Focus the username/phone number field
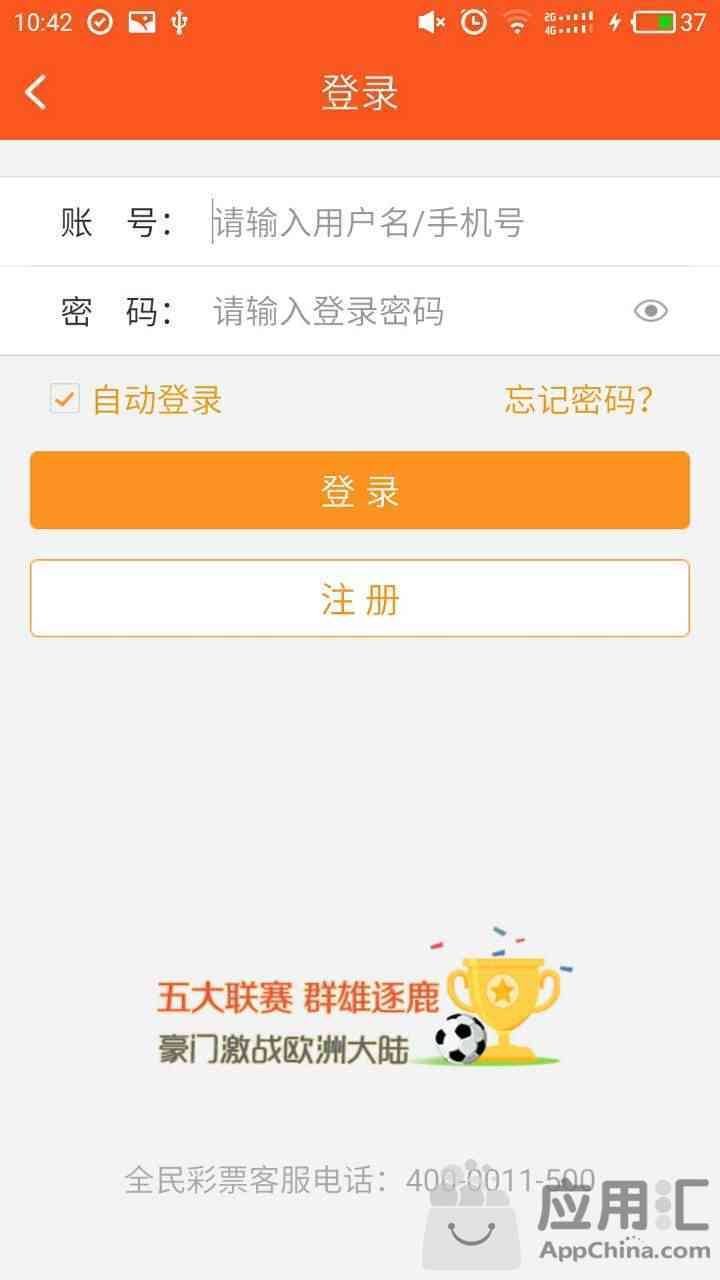The height and width of the screenshot is (1280, 720). (x=440, y=222)
